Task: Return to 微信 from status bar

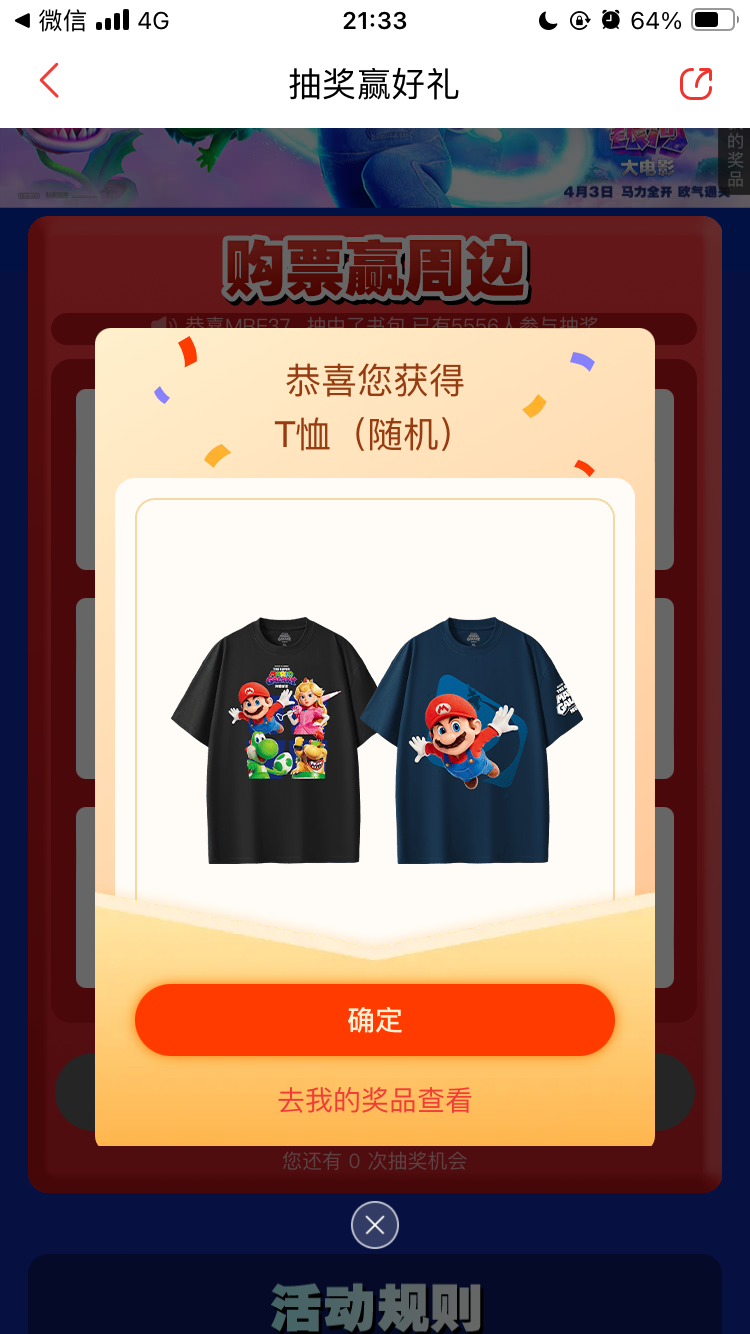Action: 50,20
